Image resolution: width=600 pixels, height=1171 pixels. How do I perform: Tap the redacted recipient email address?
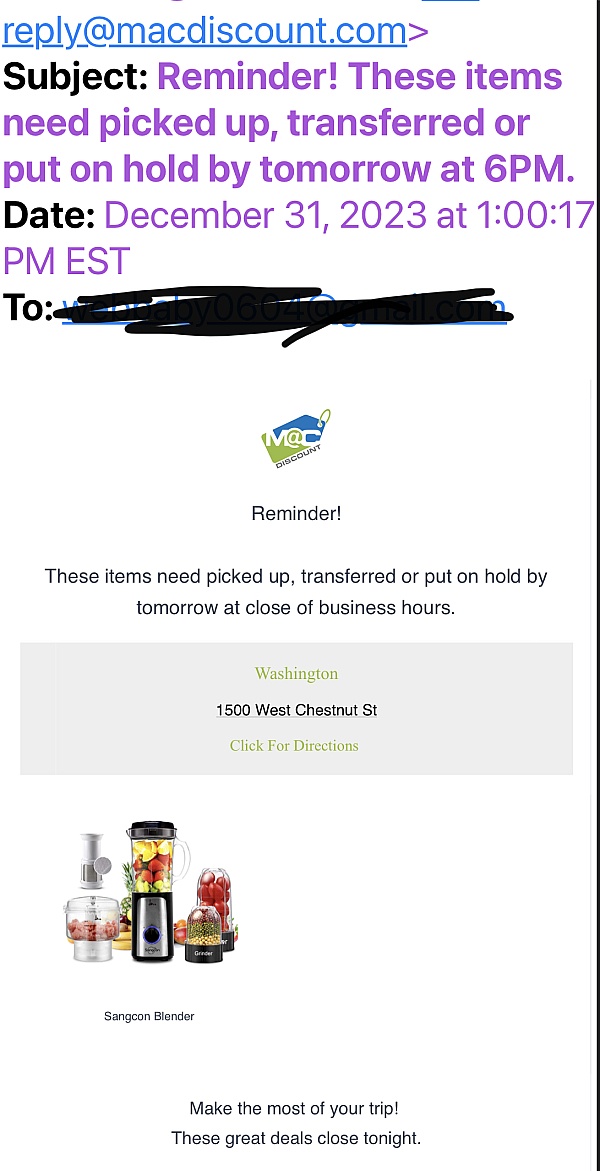click(x=285, y=308)
